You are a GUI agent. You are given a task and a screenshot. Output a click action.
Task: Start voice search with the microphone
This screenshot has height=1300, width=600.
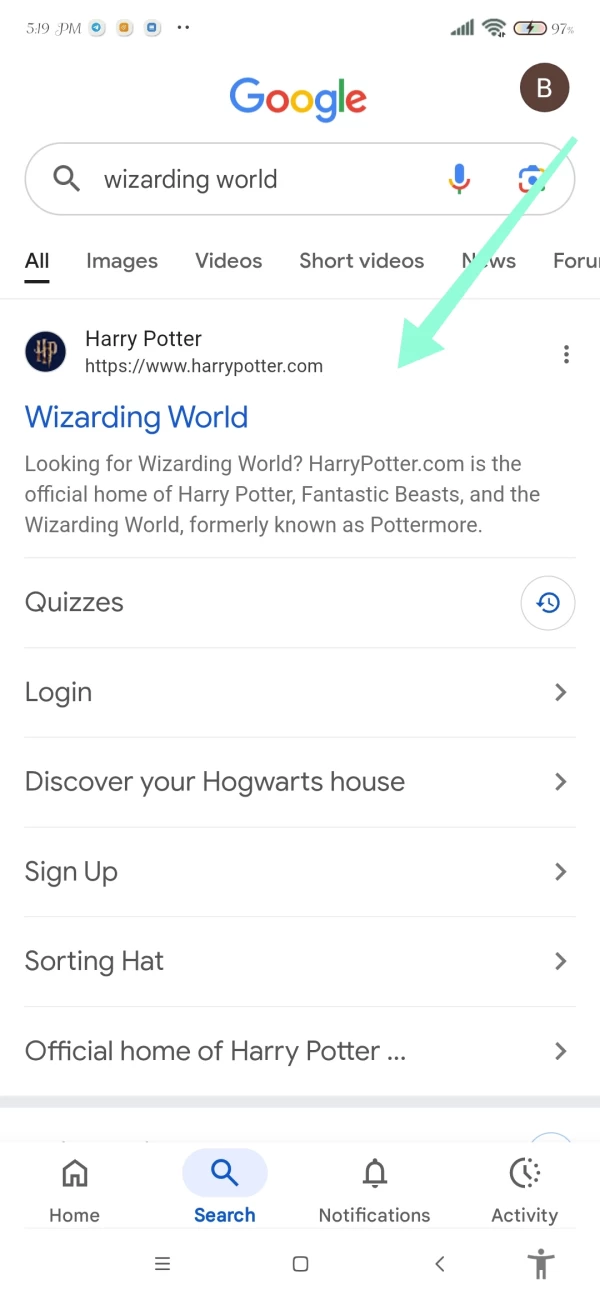pos(459,180)
